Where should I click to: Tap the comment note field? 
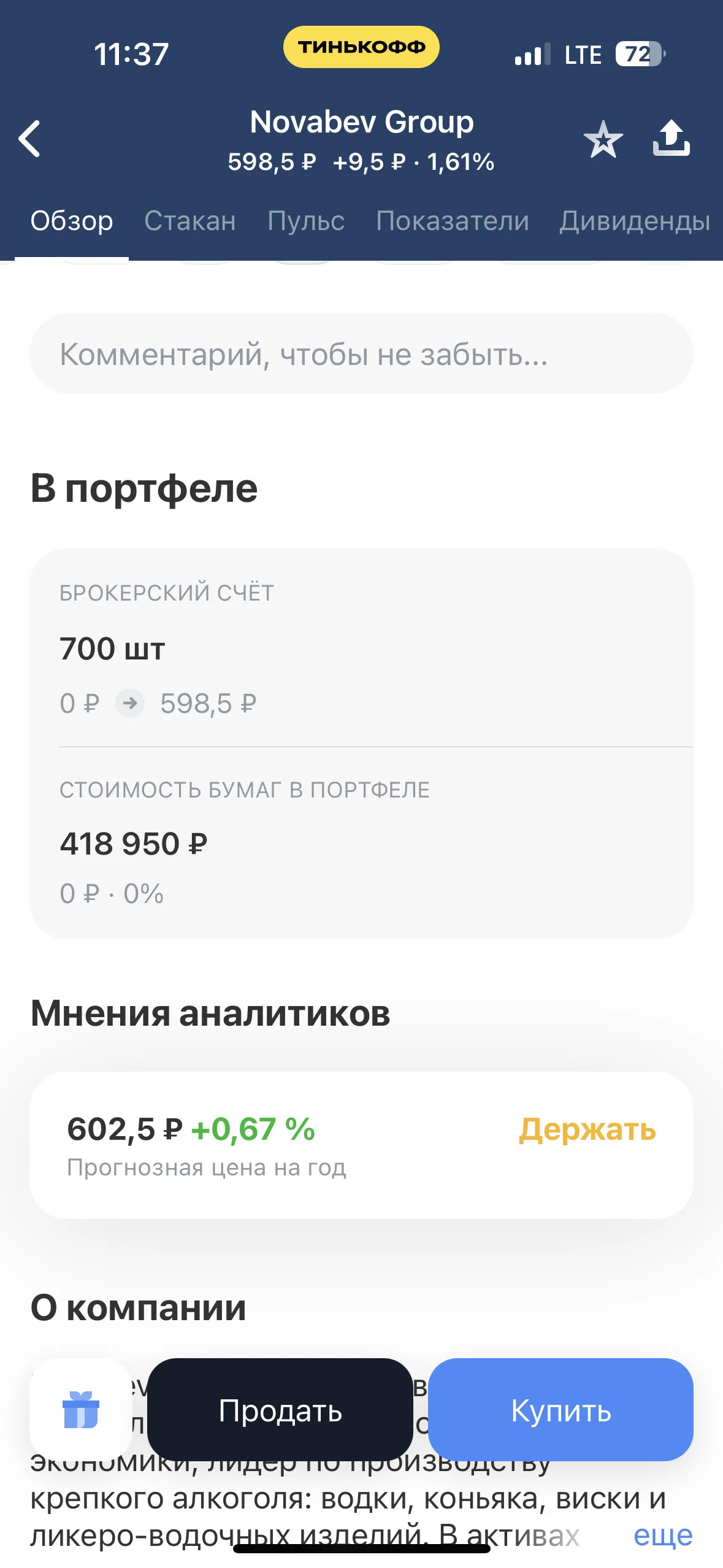coord(361,353)
